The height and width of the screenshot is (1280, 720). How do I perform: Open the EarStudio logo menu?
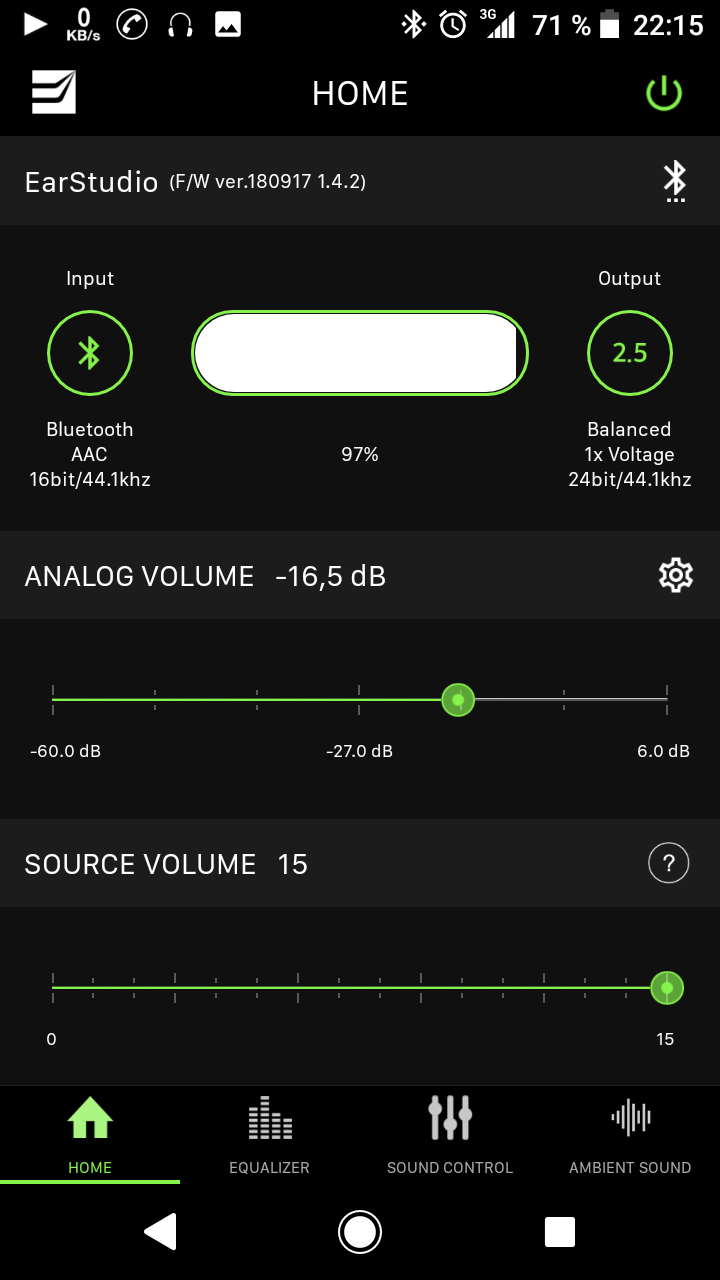pyautogui.click(x=54, y=93)
